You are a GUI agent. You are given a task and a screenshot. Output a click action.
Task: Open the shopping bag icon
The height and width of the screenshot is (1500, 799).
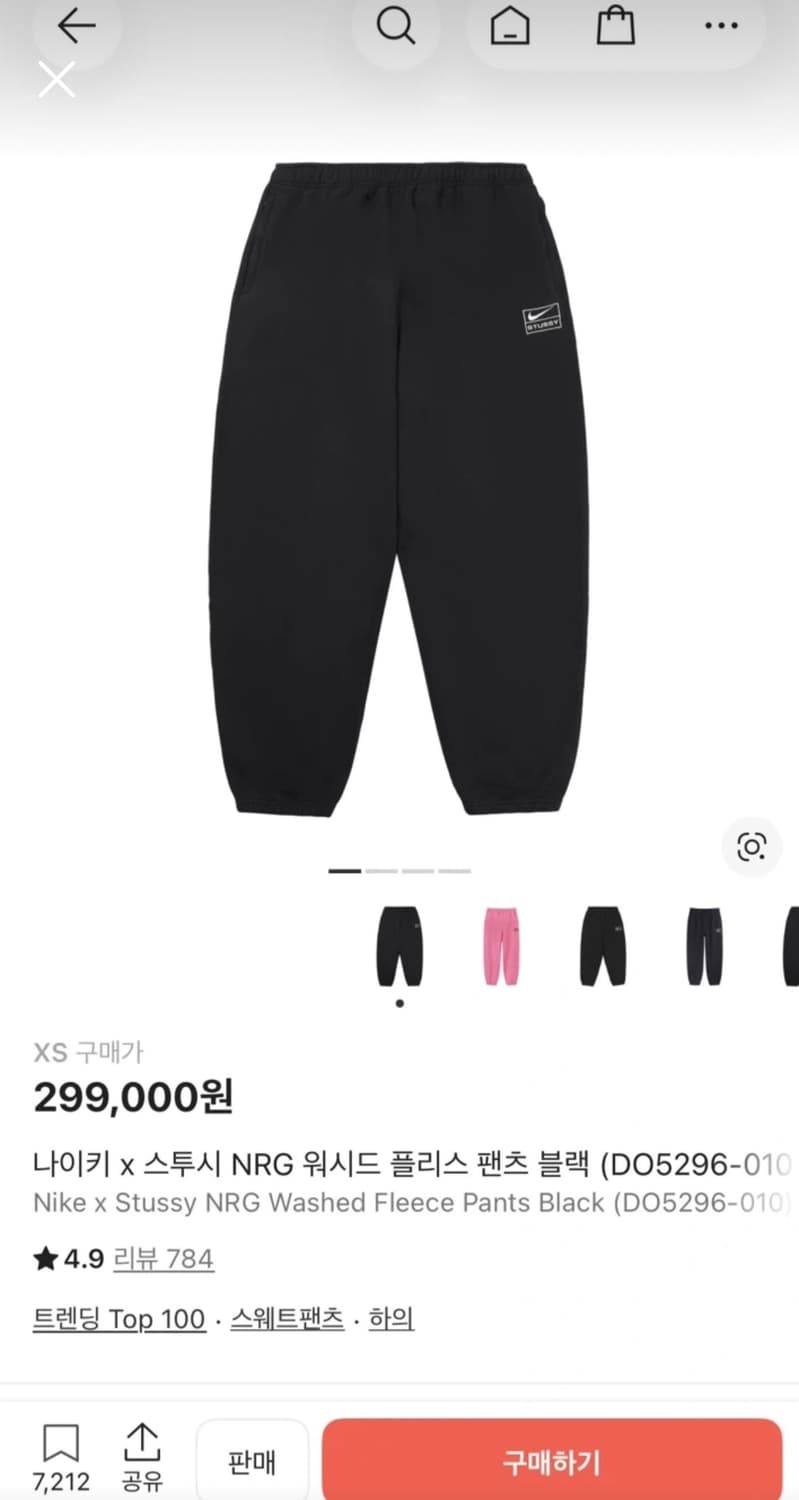pos(616,27)
